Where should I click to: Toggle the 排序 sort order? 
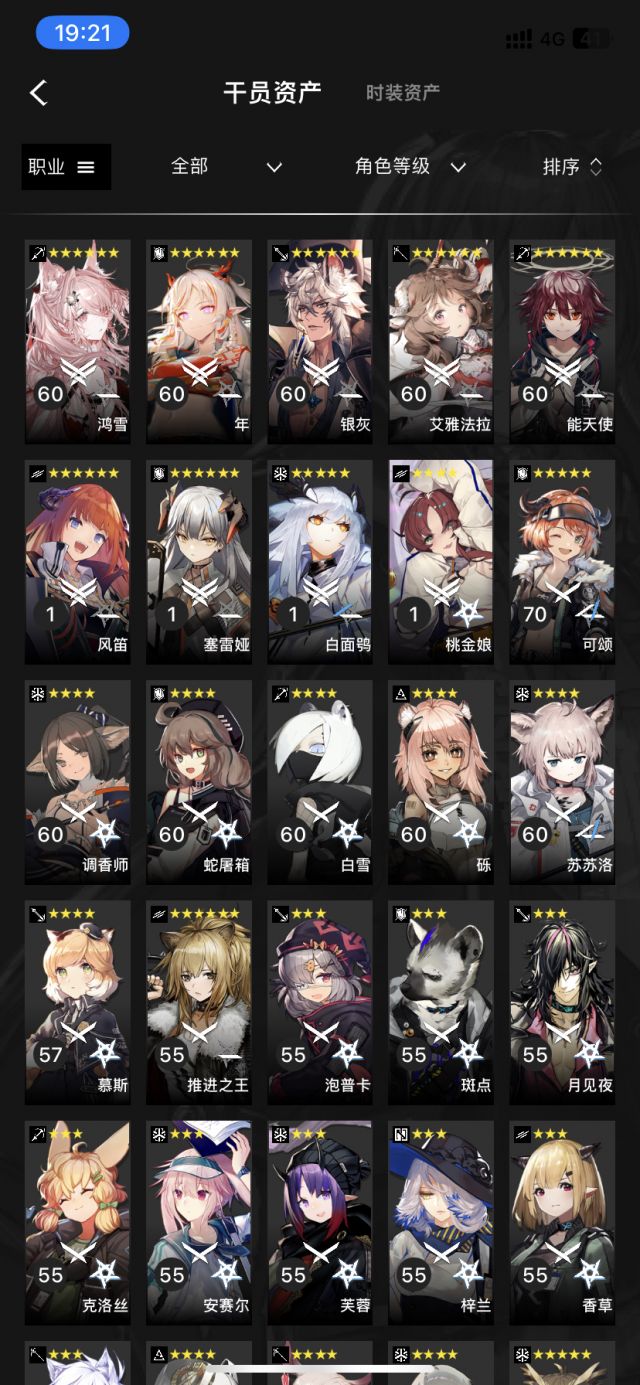[x=573, y=167]
